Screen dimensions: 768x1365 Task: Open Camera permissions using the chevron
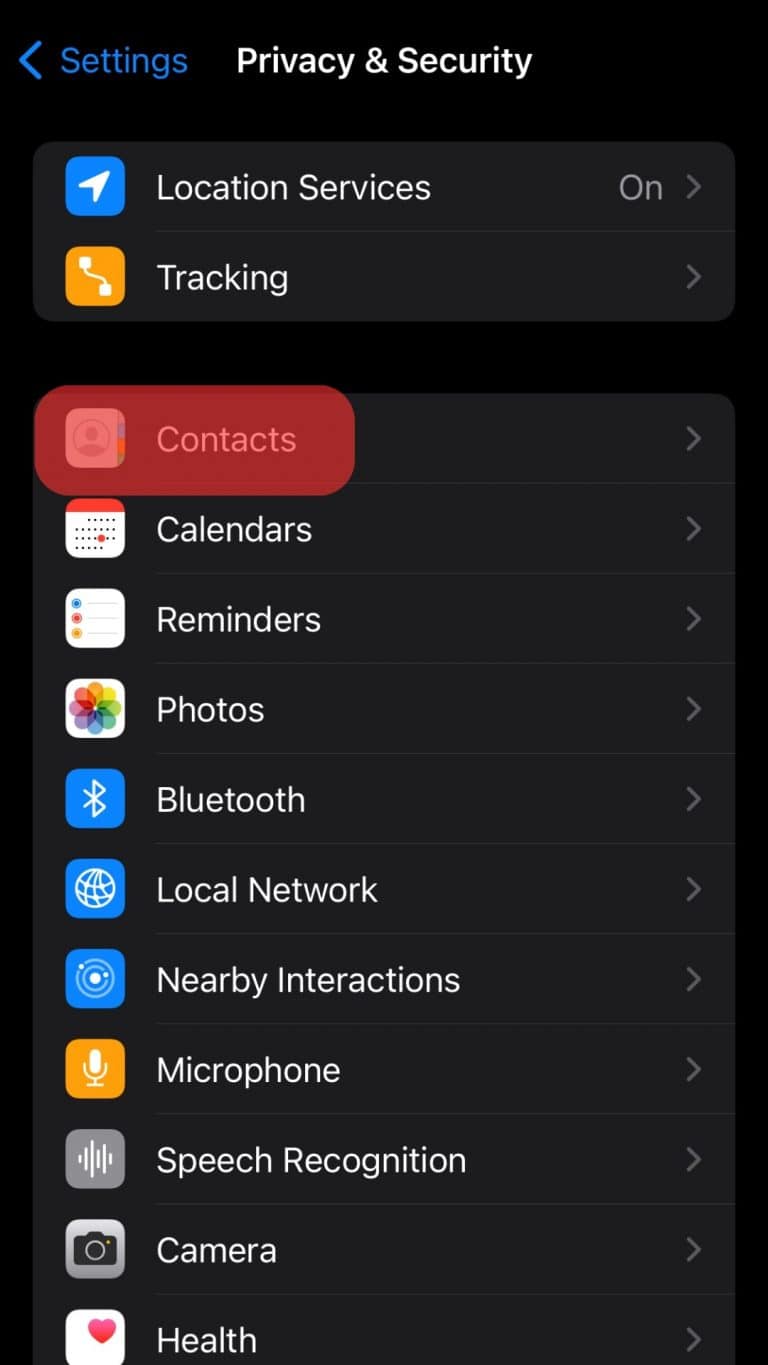tap(694, 1249)
